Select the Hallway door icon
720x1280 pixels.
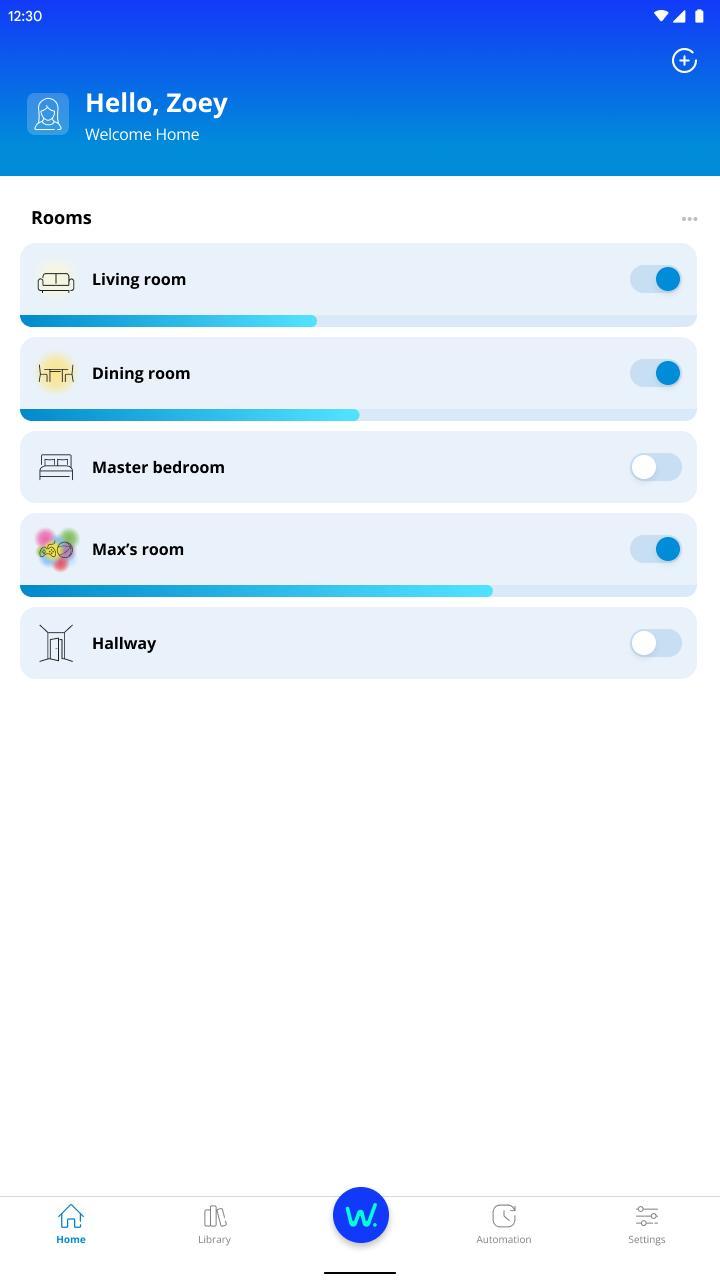pyautogui.click(x=56, y=643)
